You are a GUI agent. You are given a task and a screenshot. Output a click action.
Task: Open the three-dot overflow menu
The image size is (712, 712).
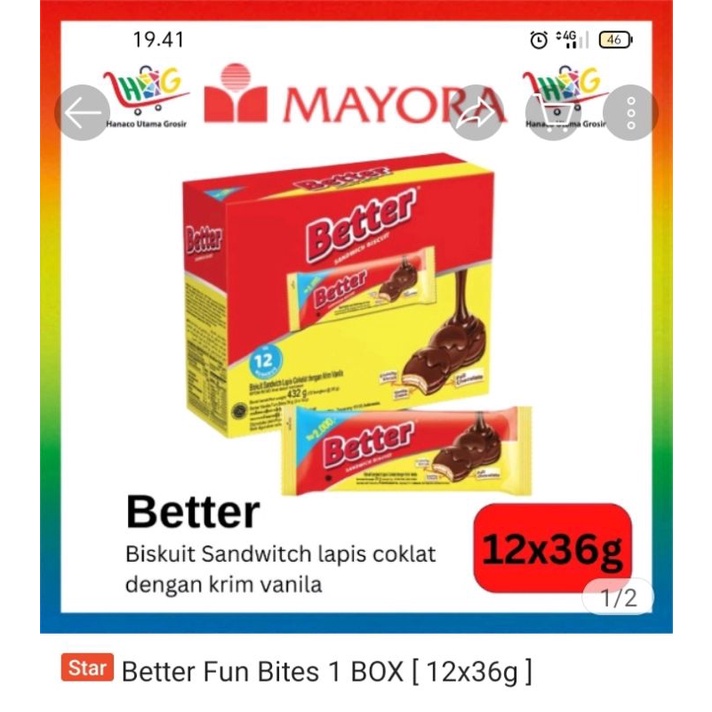click(x=631, y=113)
